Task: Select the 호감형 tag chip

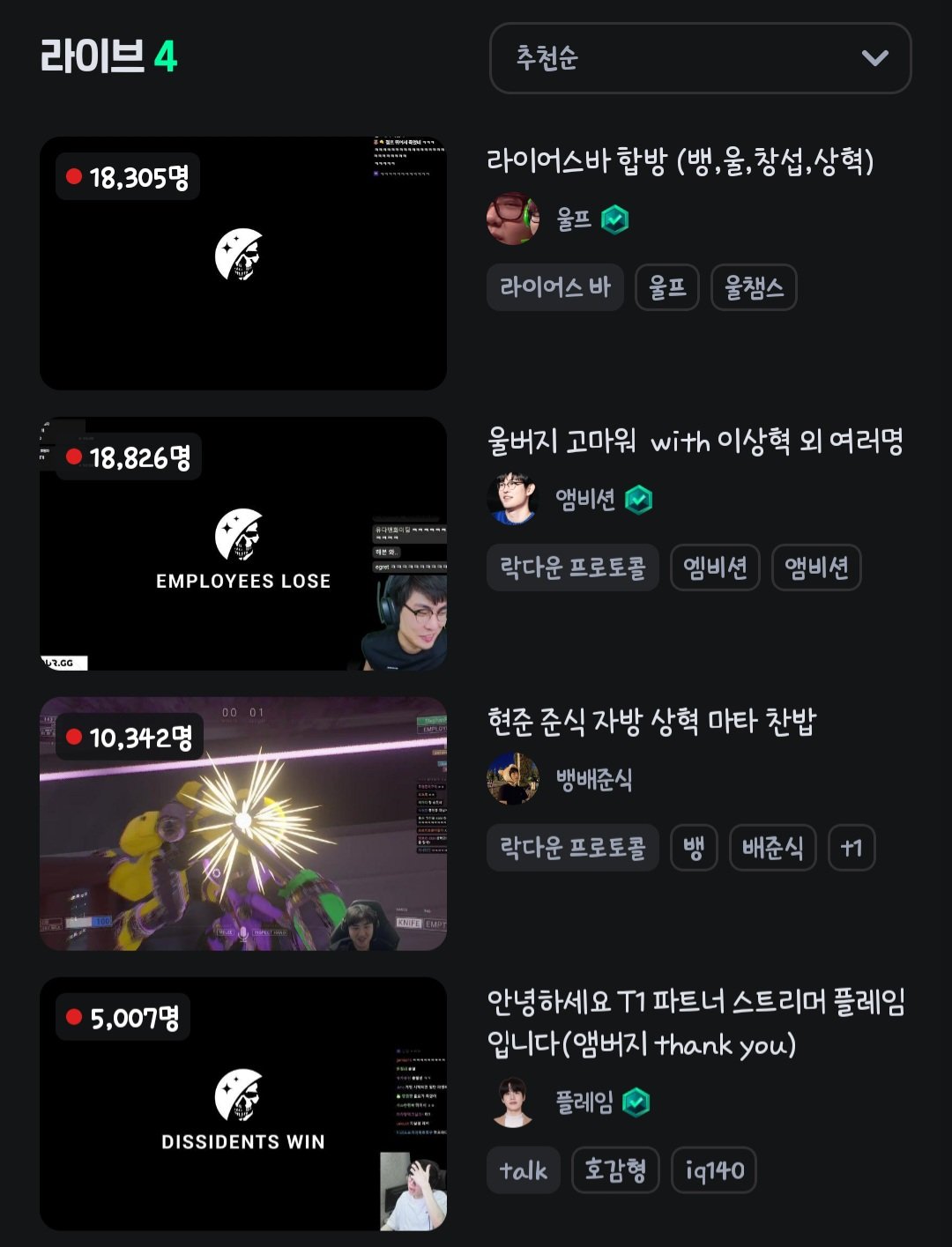Action: [x=615, y=1170]
